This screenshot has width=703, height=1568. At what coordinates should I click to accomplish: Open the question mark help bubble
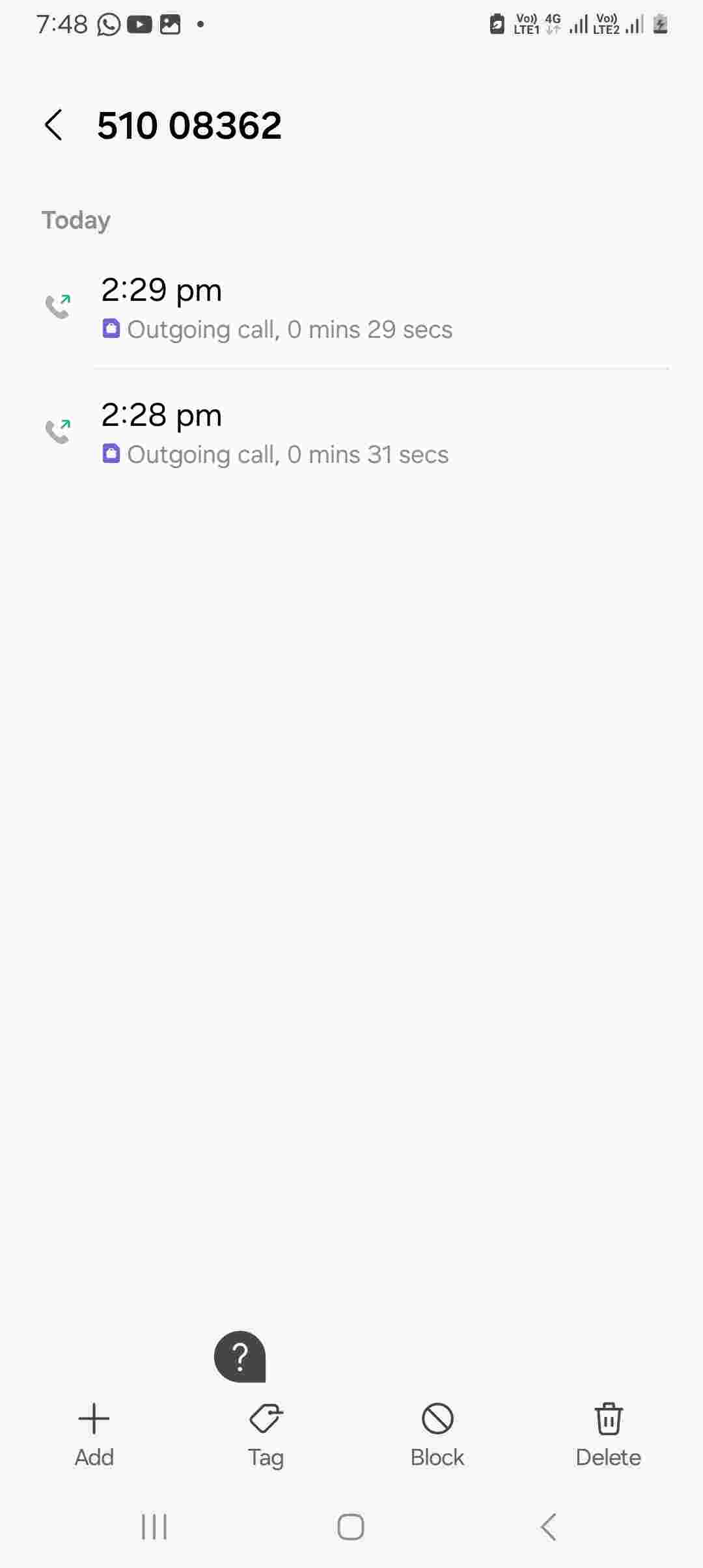coord(240,1356)
